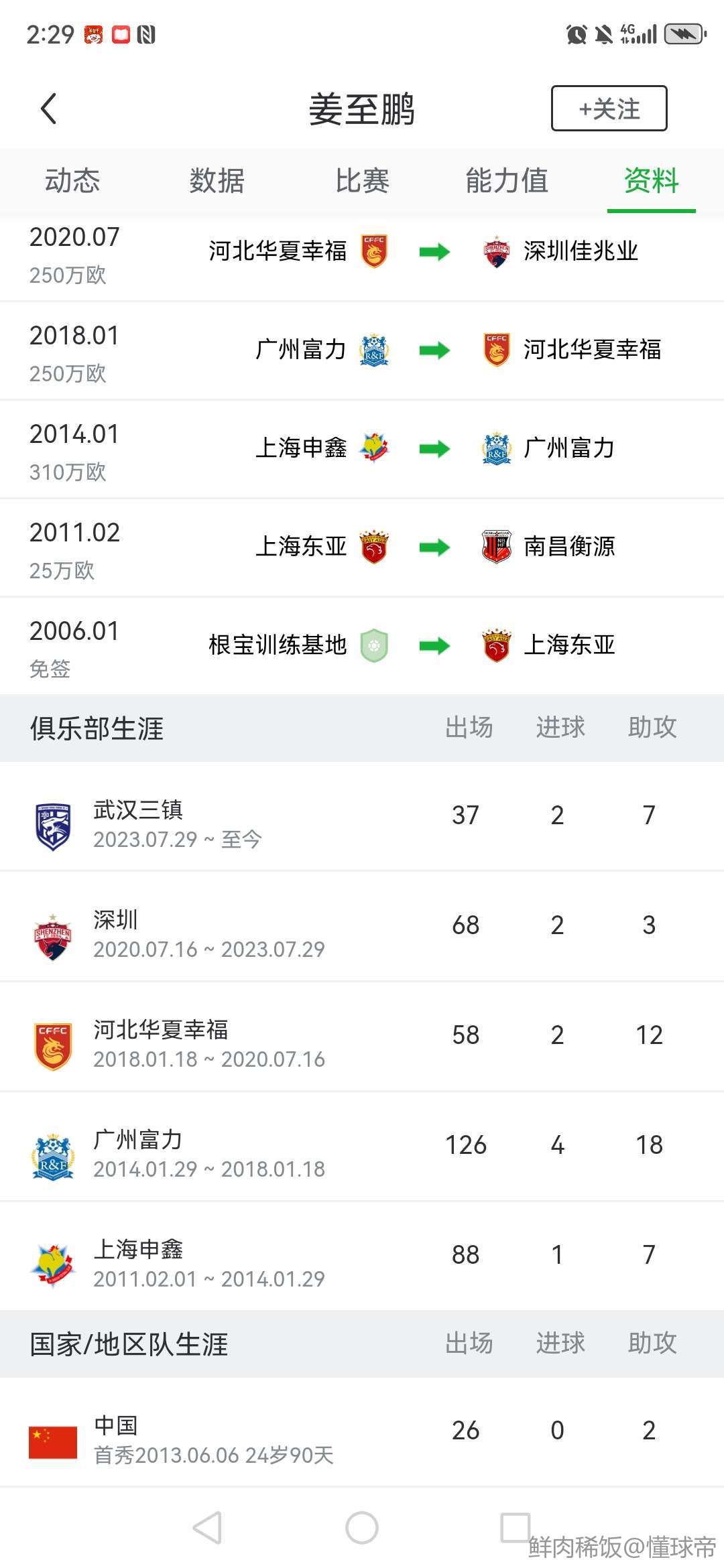Viewport: 724px width, 1568px height.
Task: Open the 数据 tab
Action: point(217,181)
